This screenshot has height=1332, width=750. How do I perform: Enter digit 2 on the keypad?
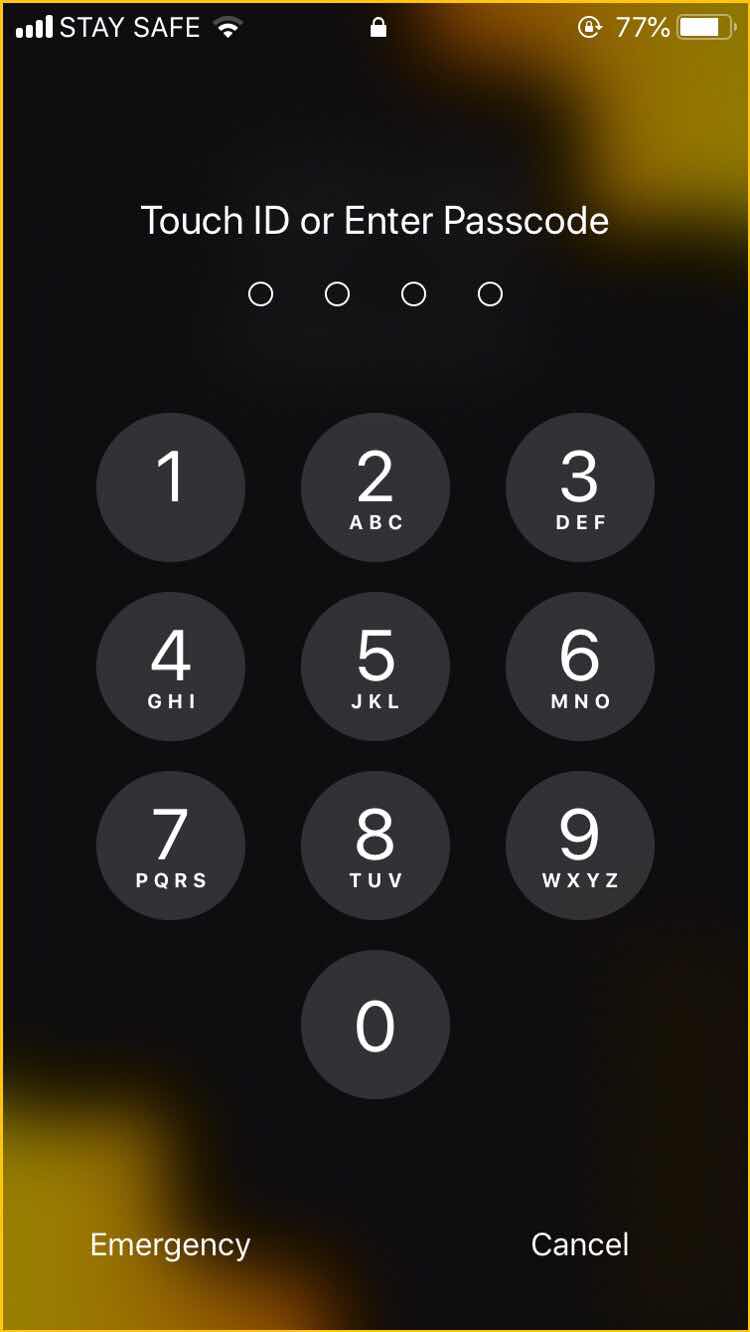375,487
